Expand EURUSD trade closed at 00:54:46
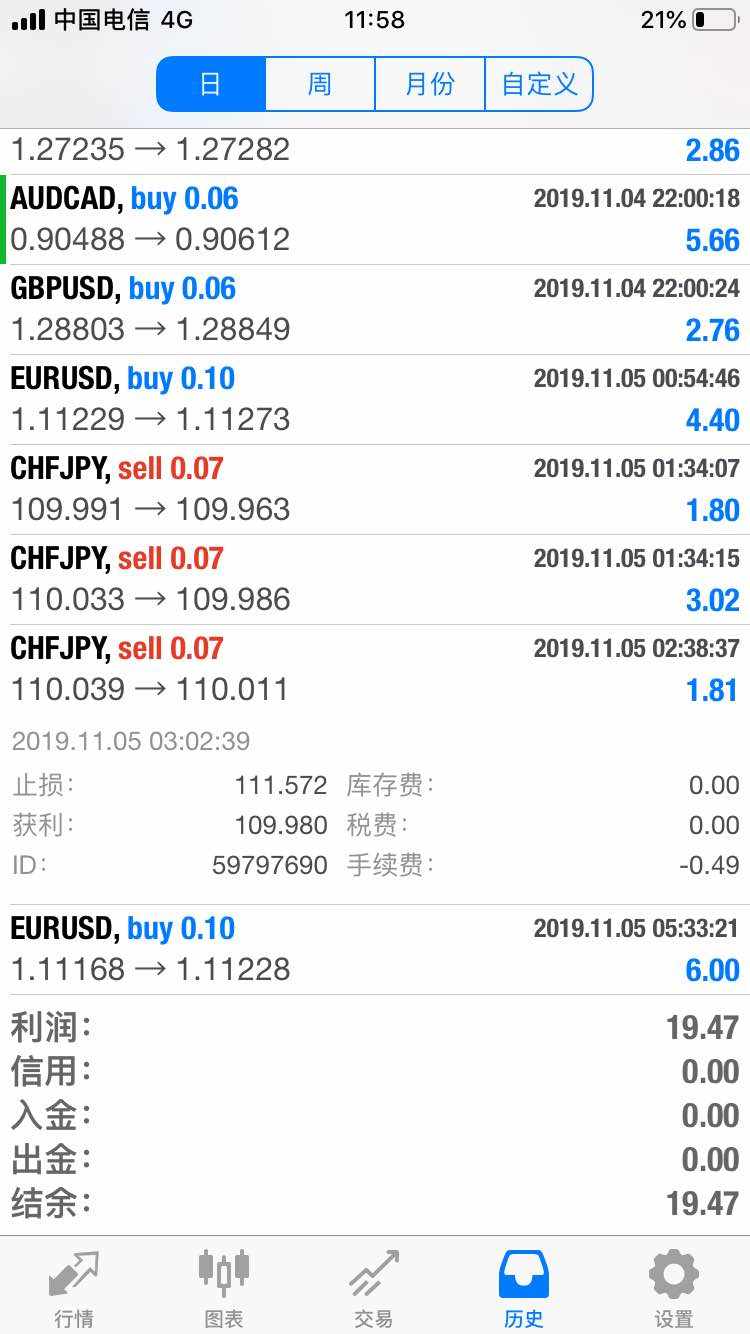Screen dimensions: 750x1334 (x=375, y=399)
